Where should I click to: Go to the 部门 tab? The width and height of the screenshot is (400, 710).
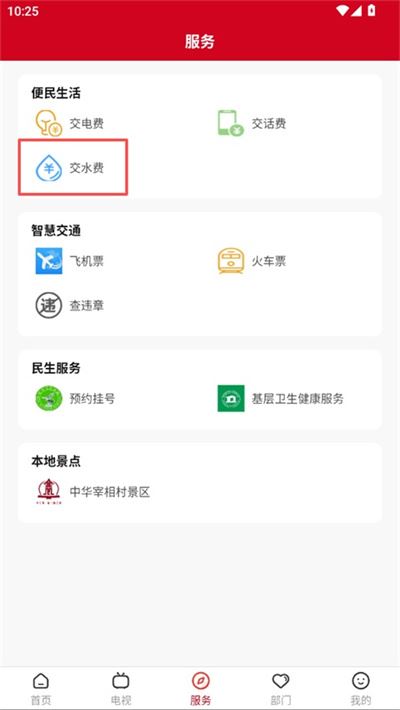click(280, 689)
